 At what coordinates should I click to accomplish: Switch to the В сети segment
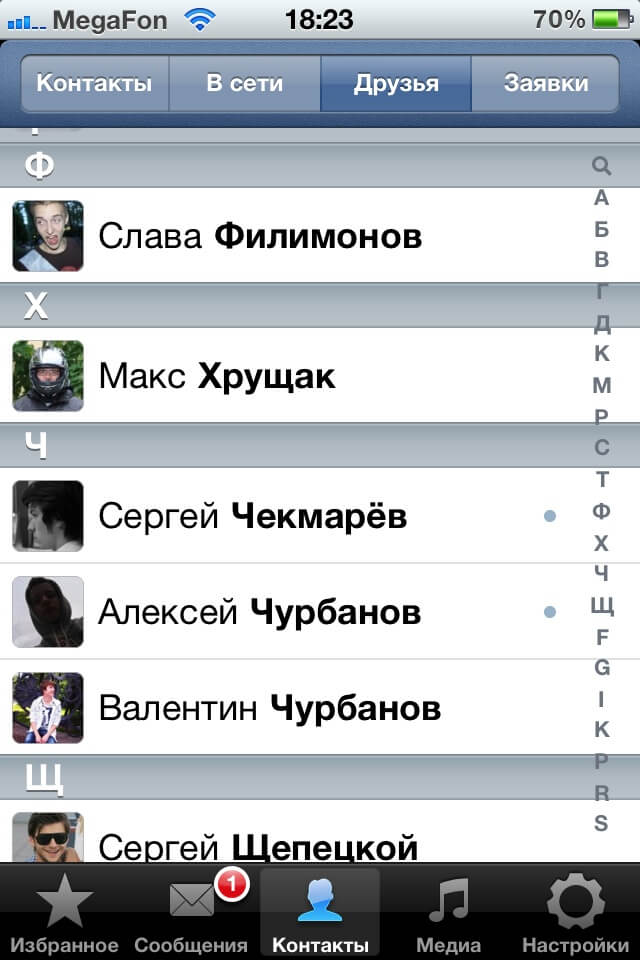pos(245,83)
